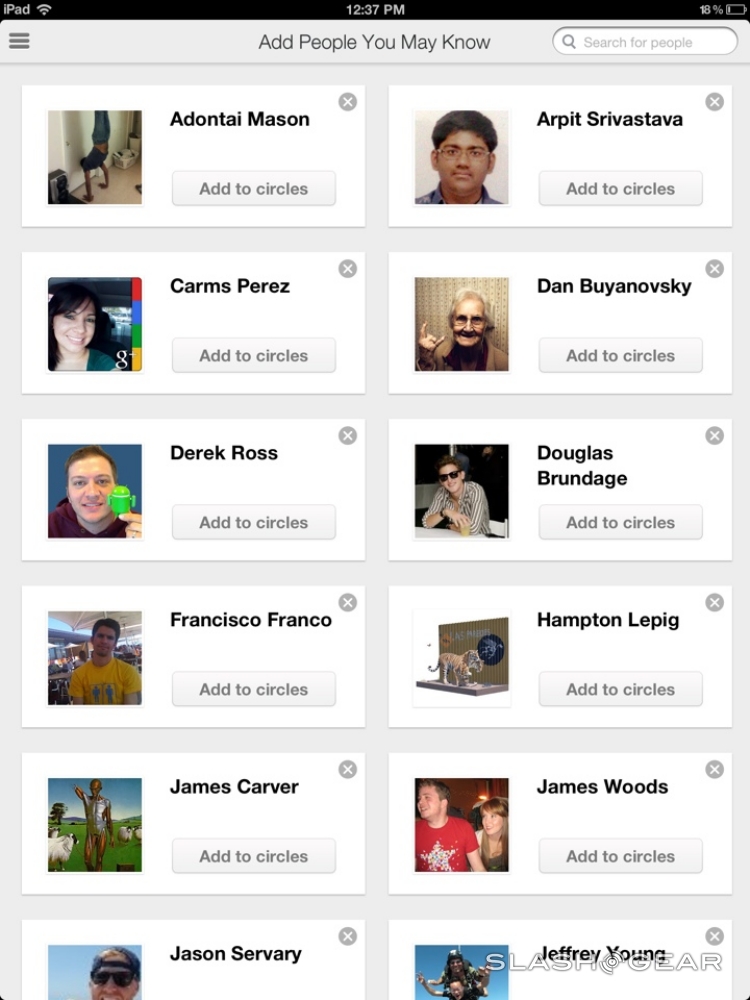
Task: Add James Woods to circles
Action: point(620,856)
